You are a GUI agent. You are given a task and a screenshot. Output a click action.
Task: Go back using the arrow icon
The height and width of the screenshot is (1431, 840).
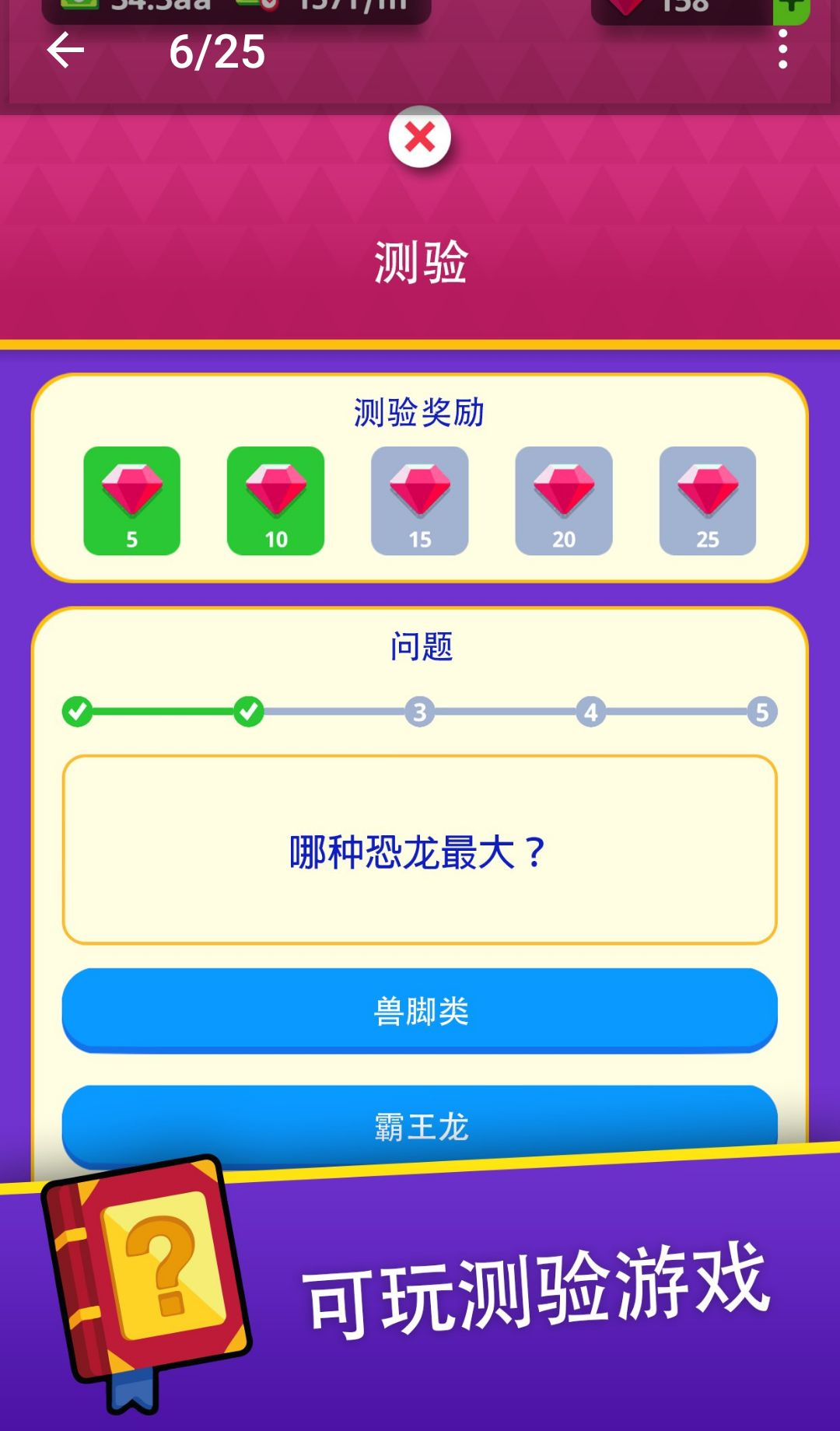[x=65, y=51]
